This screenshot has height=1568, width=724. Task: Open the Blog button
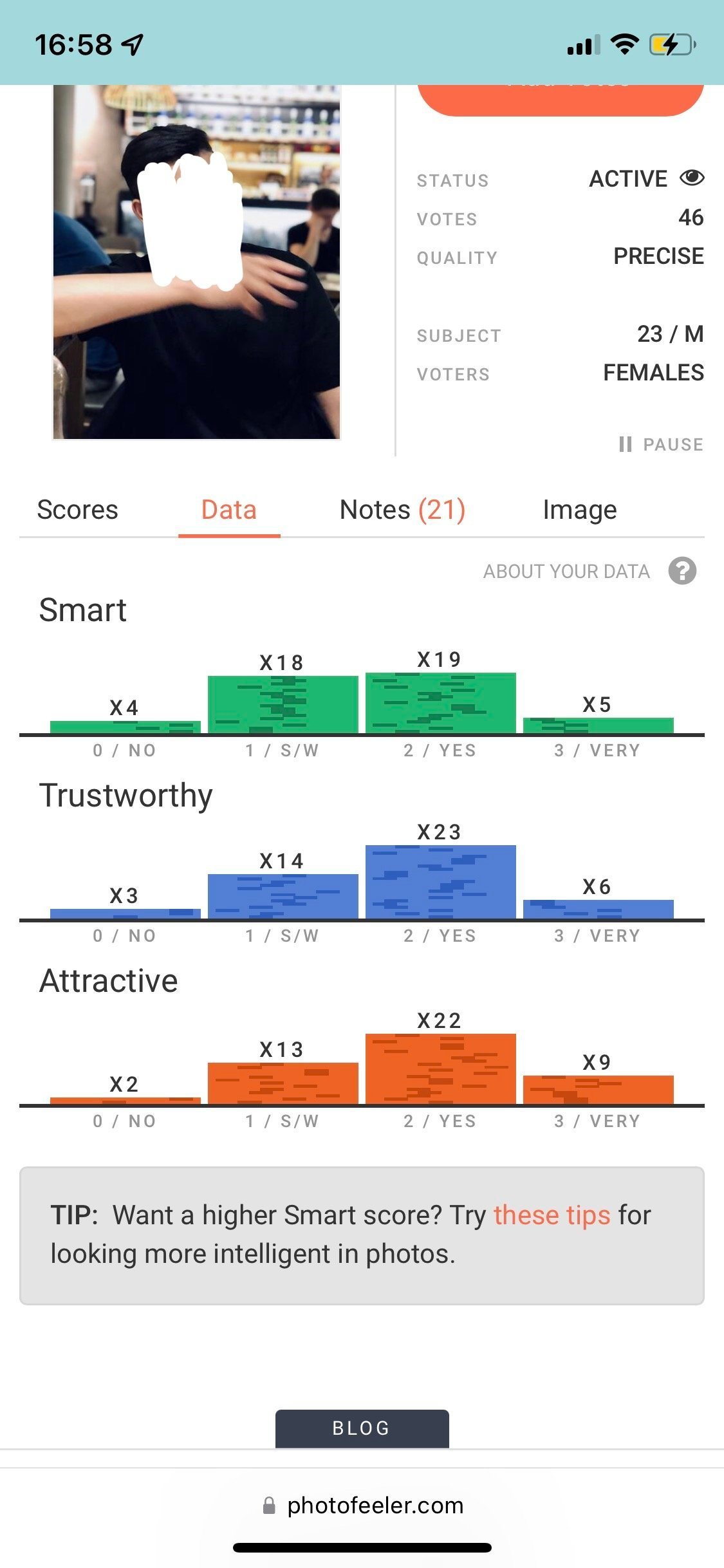pos(362,1428)
